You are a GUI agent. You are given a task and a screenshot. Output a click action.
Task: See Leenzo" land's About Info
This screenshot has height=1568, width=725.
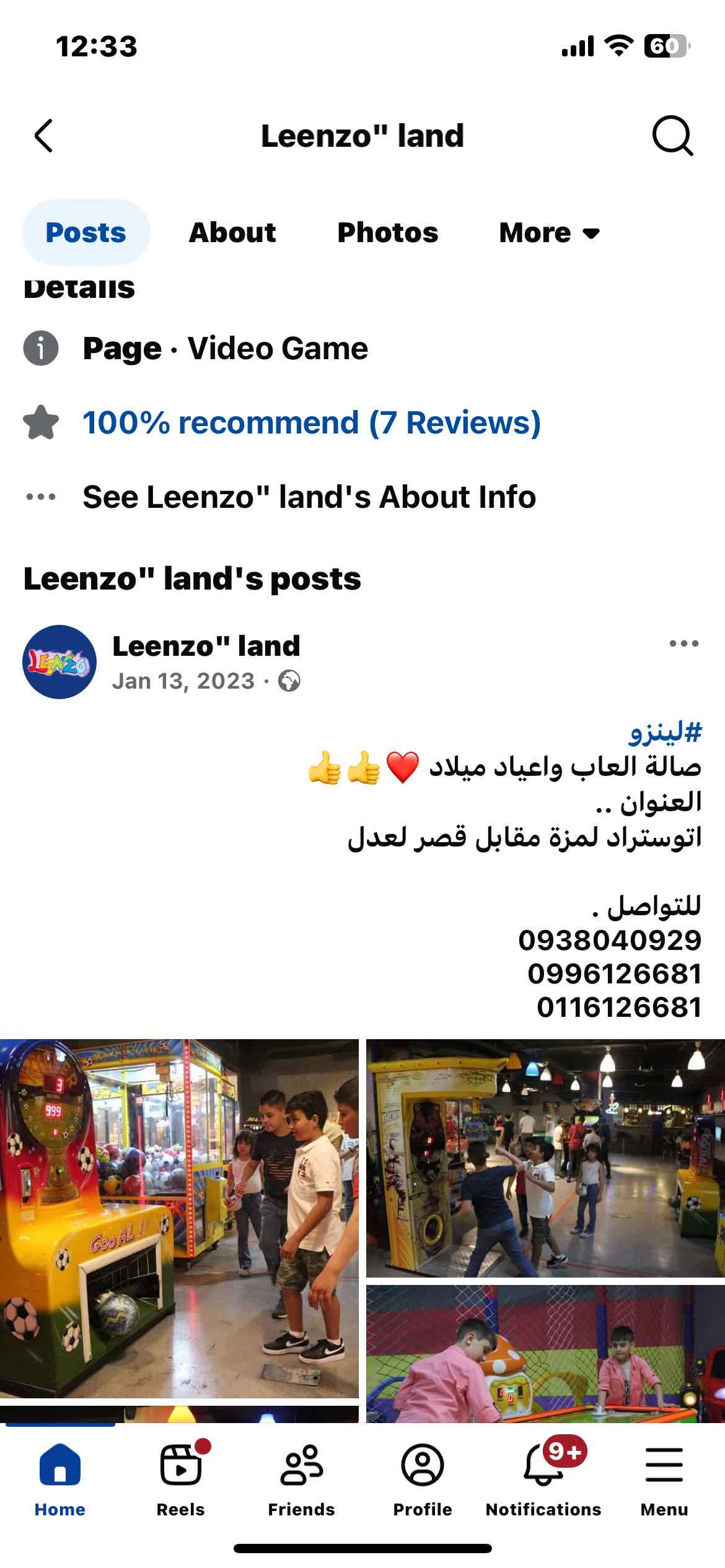[x=309, y=497]
